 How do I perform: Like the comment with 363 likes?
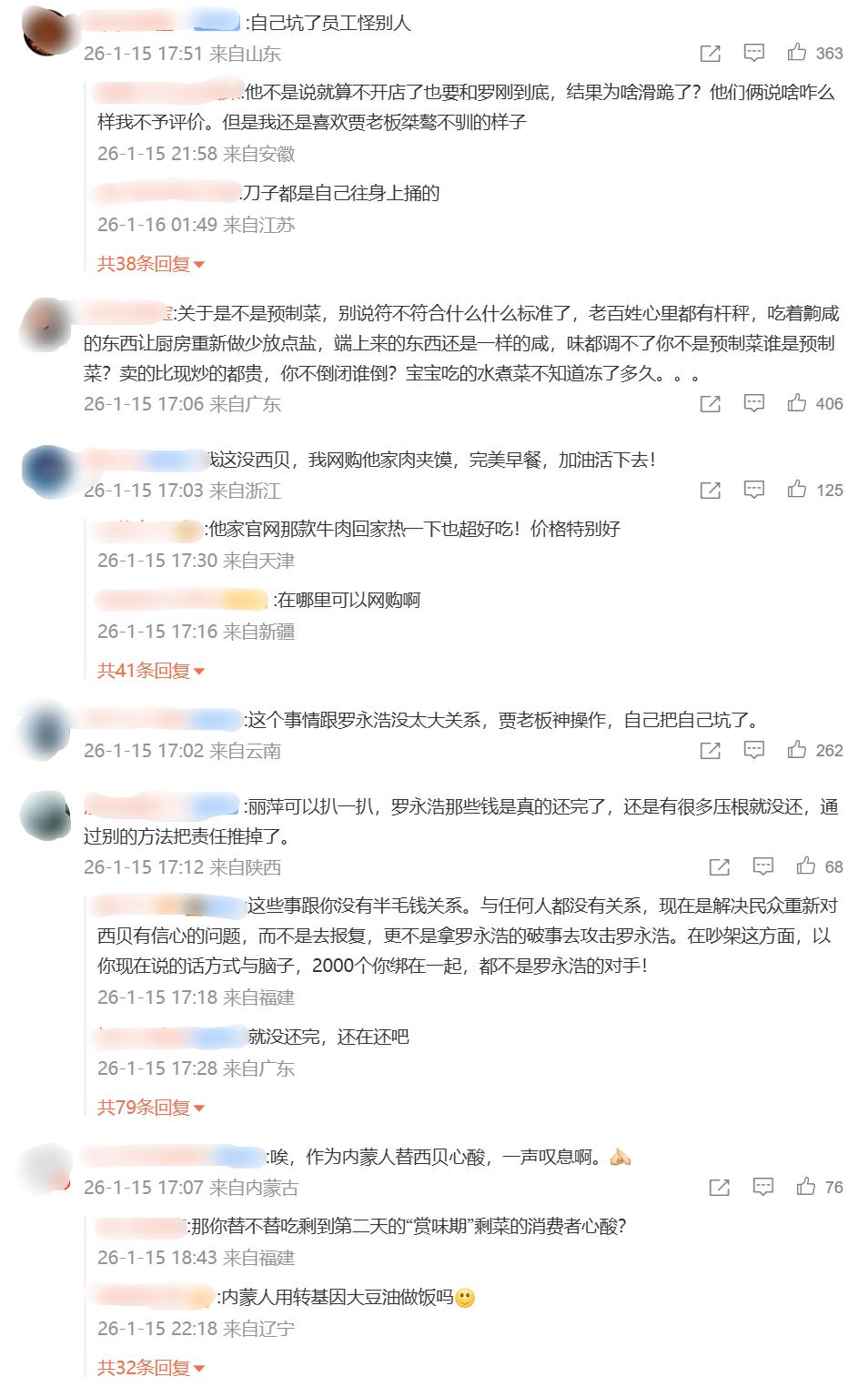coord(797,53)
